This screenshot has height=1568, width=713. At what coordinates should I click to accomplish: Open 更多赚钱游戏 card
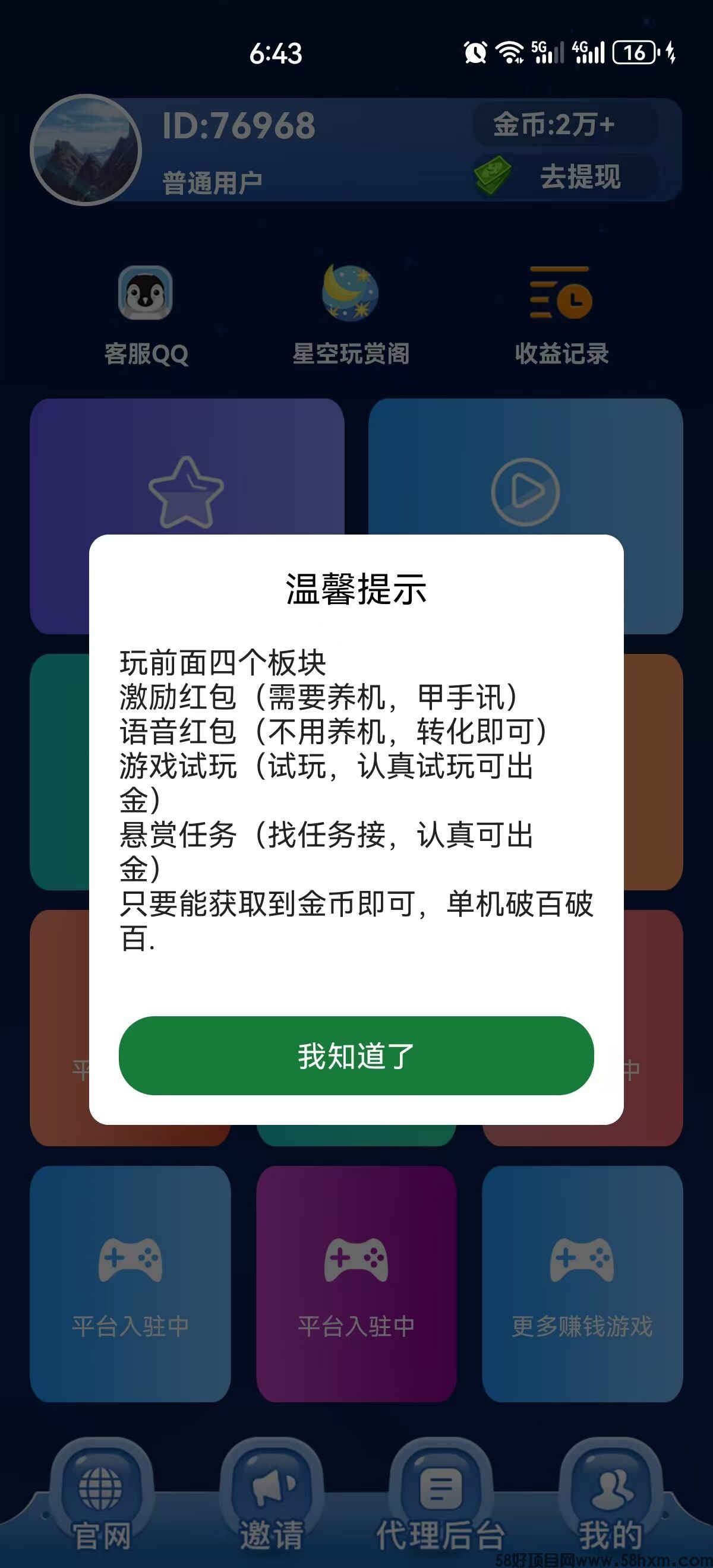[x=582, y=1283]
